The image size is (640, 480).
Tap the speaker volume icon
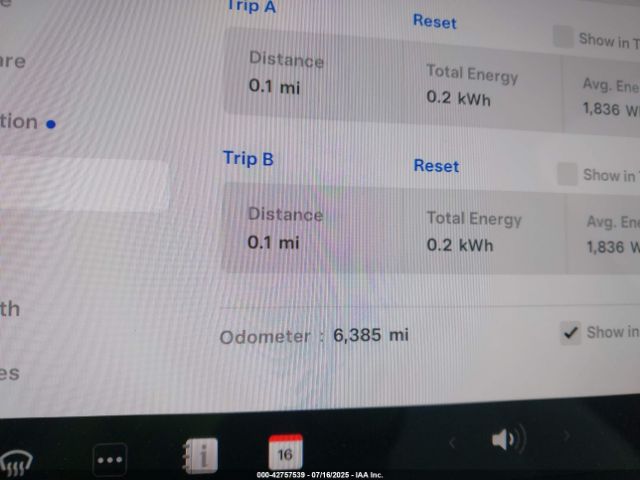click(x=508, y=439)
